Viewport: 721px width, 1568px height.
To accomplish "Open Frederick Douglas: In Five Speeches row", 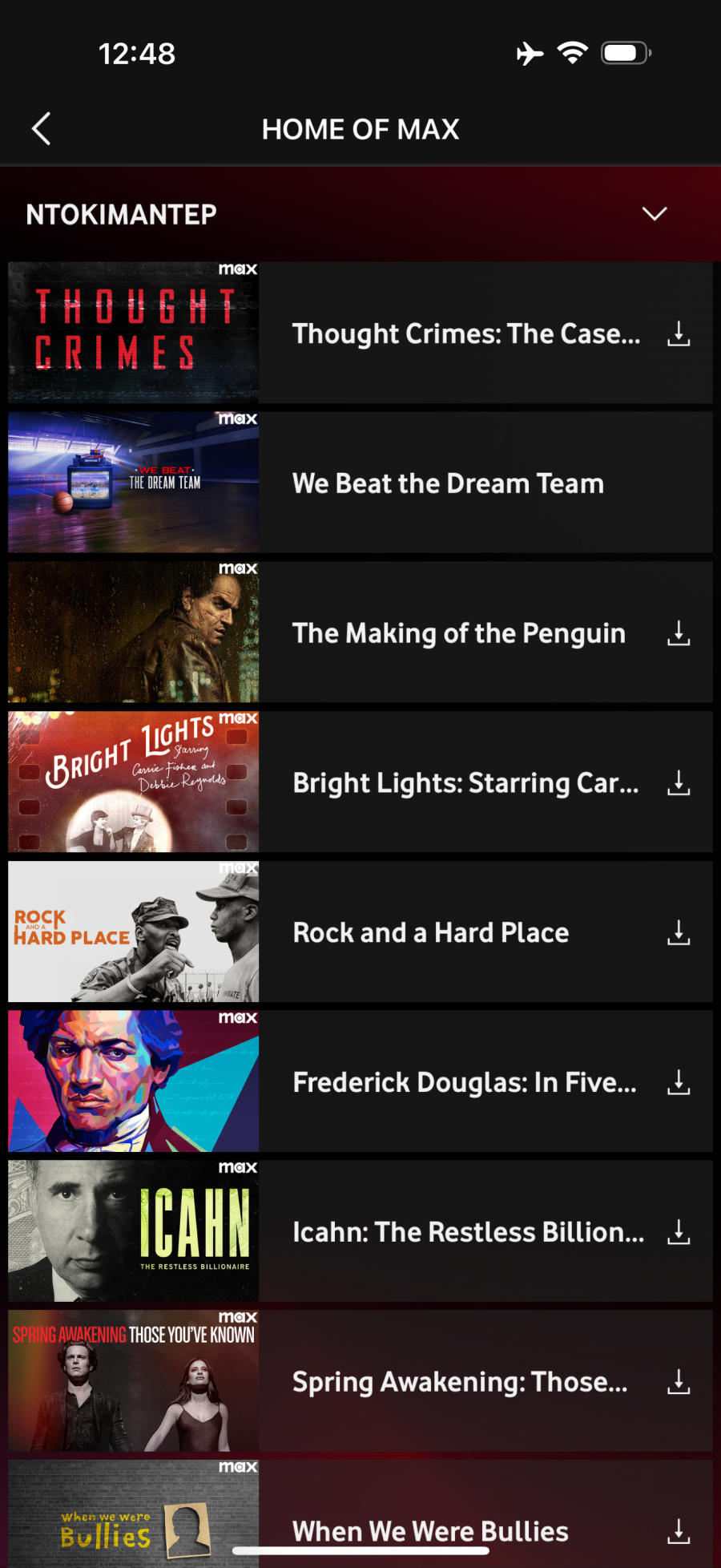I will coord(465,1082).
